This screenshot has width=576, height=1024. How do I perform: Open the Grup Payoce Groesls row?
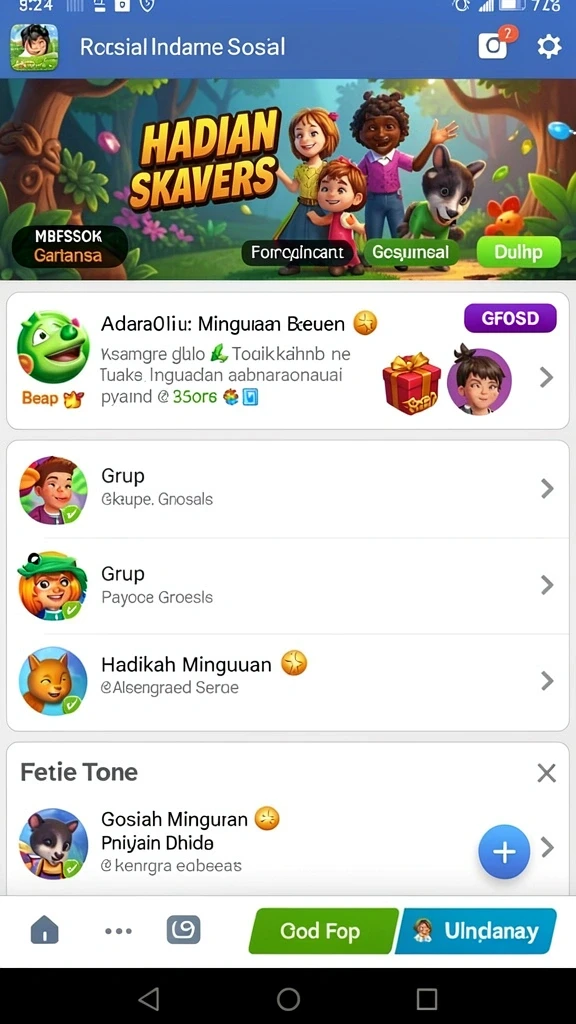pyautogui.click(x=288, y=585)
